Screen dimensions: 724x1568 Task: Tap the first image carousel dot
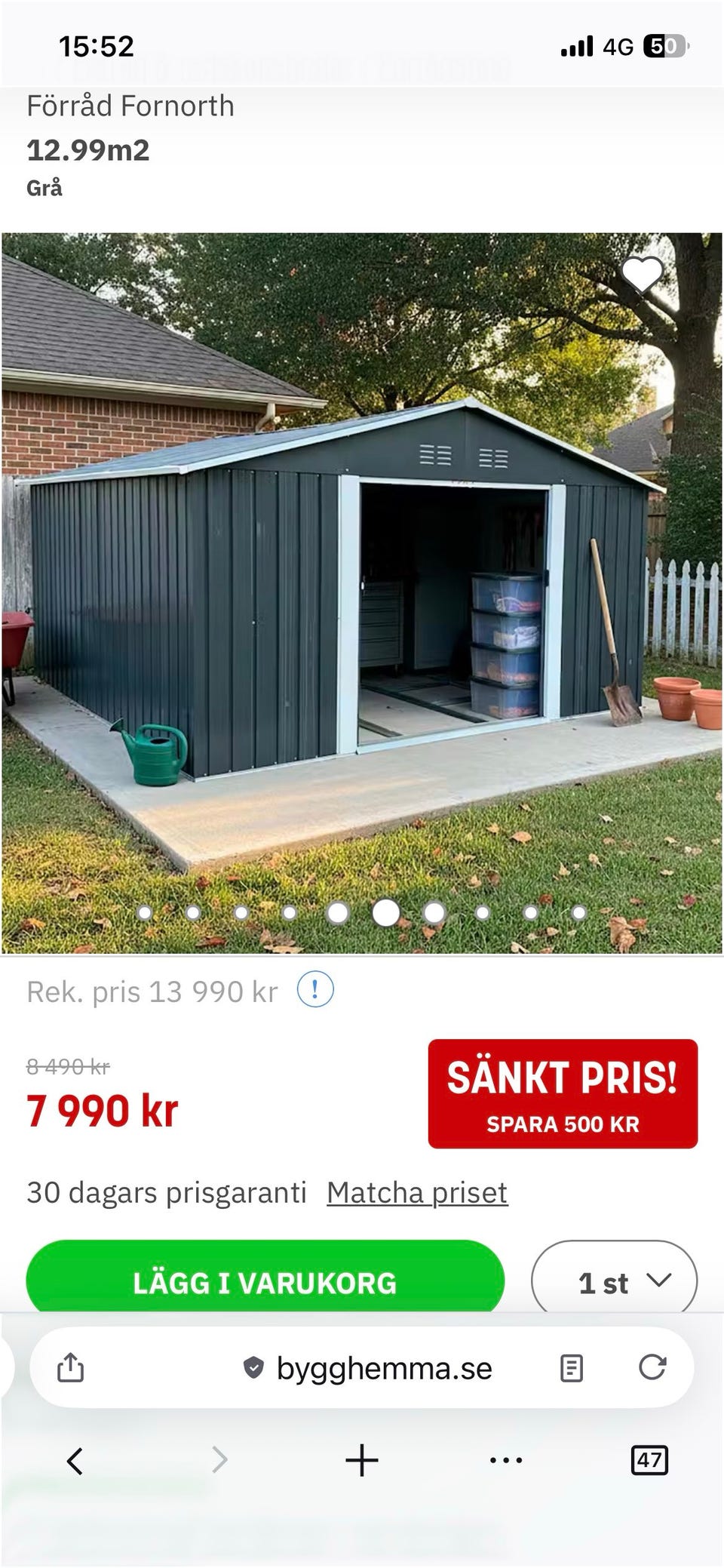click(x=146, y=912)
